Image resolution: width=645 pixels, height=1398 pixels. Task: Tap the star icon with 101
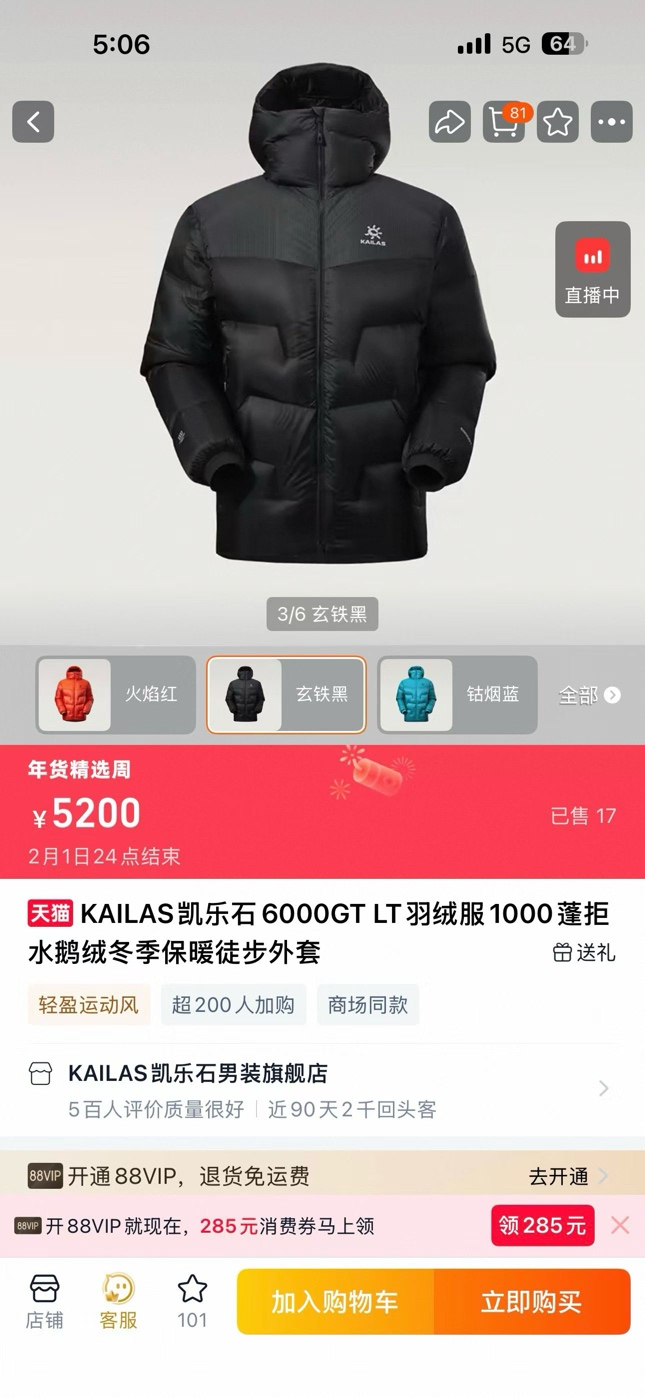(x=192, y=1301)
